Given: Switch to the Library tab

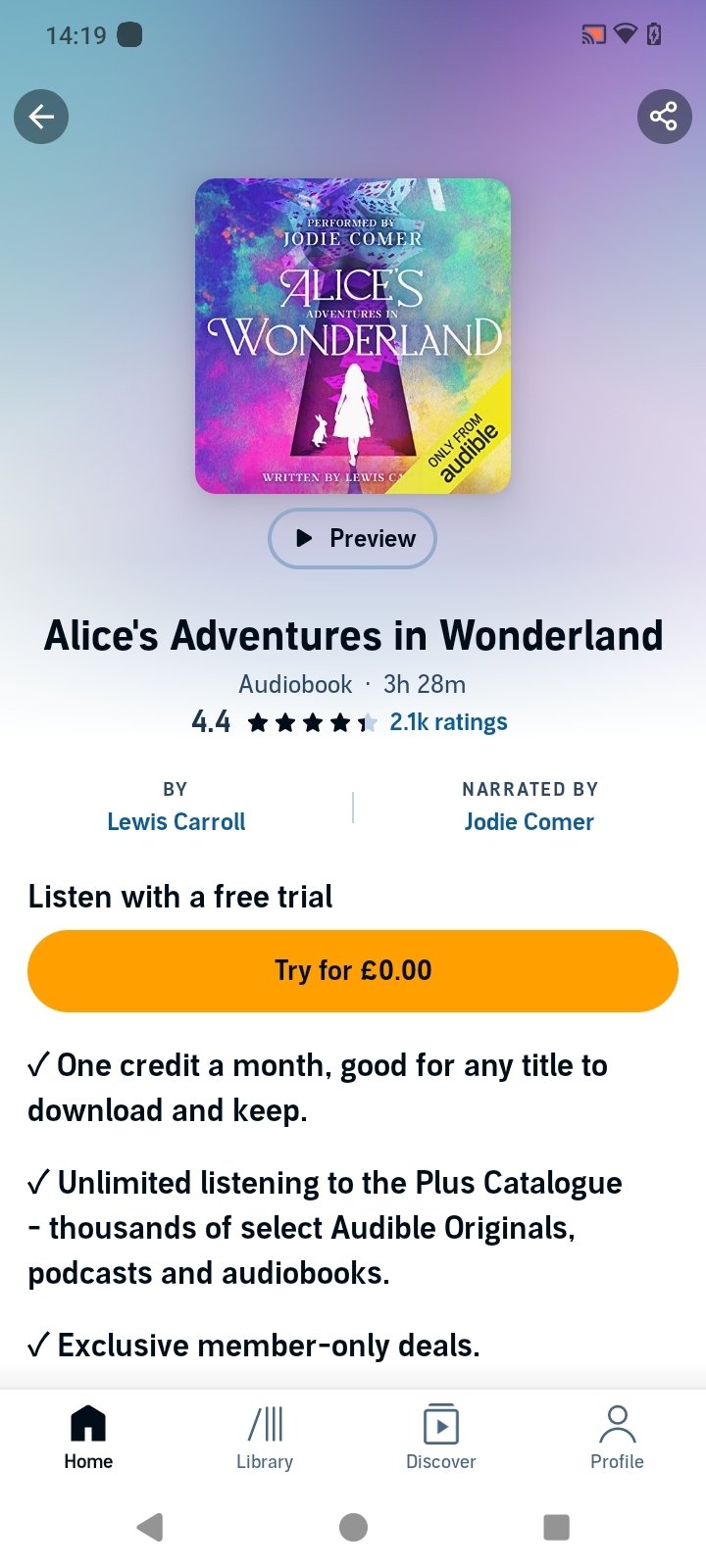Looking at the screenshot, I should (x=265, y=1438).
